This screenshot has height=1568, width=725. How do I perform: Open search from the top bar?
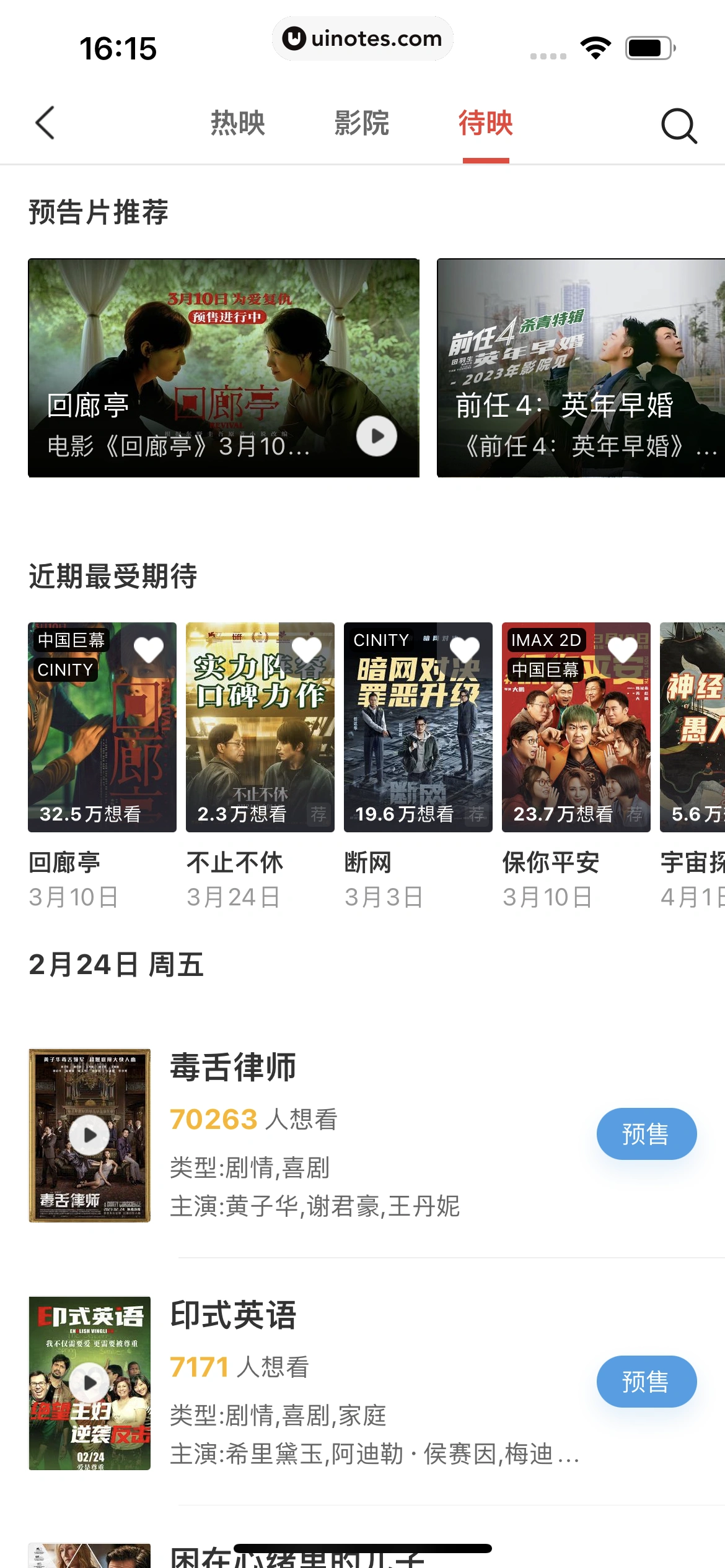pyautogui.click(x=679, y=124)
